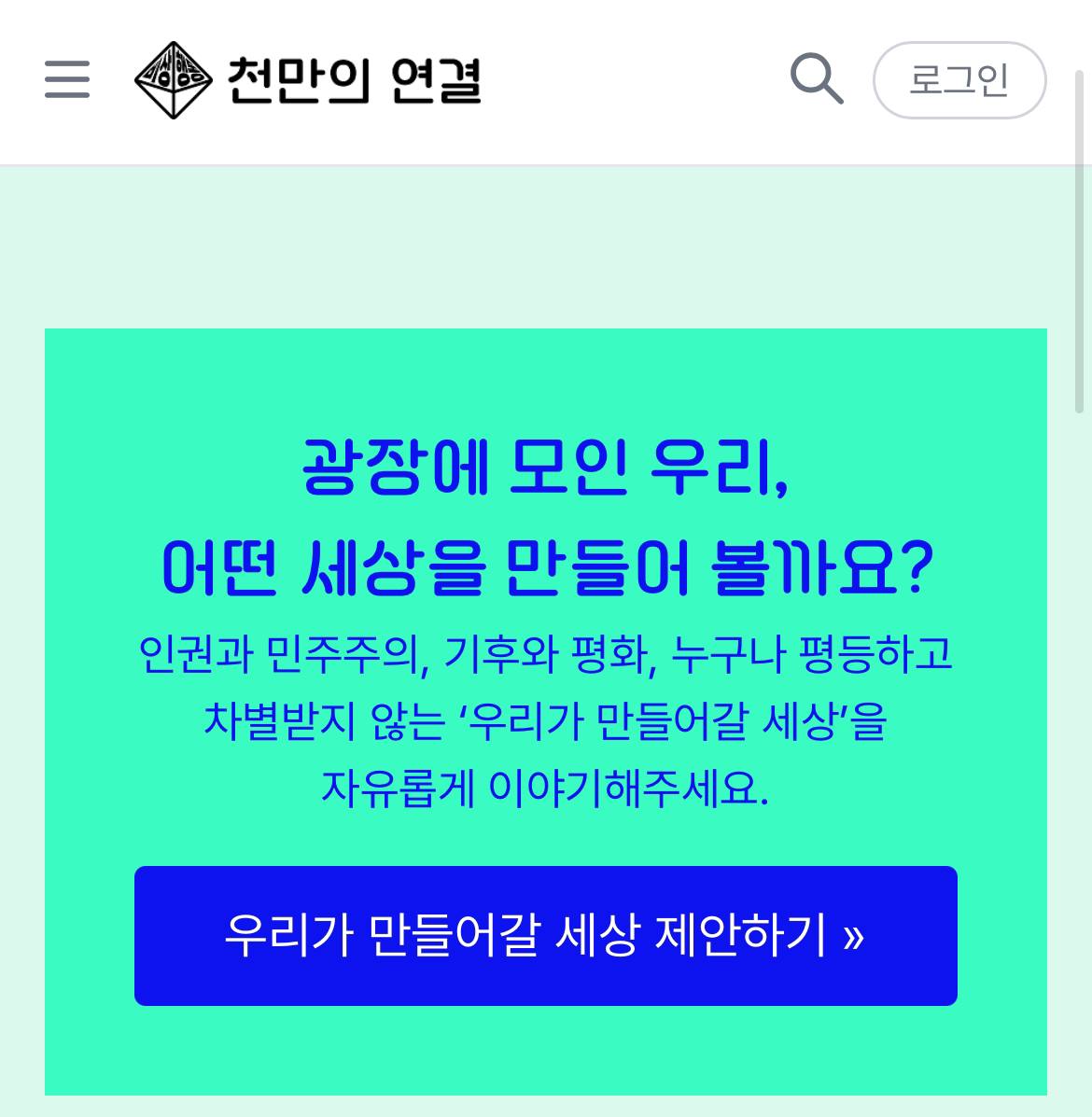1092x1117 pixels.
Task: Open 우리가 만들어갈 세상 제안하기
Action: tap(545, 935)
